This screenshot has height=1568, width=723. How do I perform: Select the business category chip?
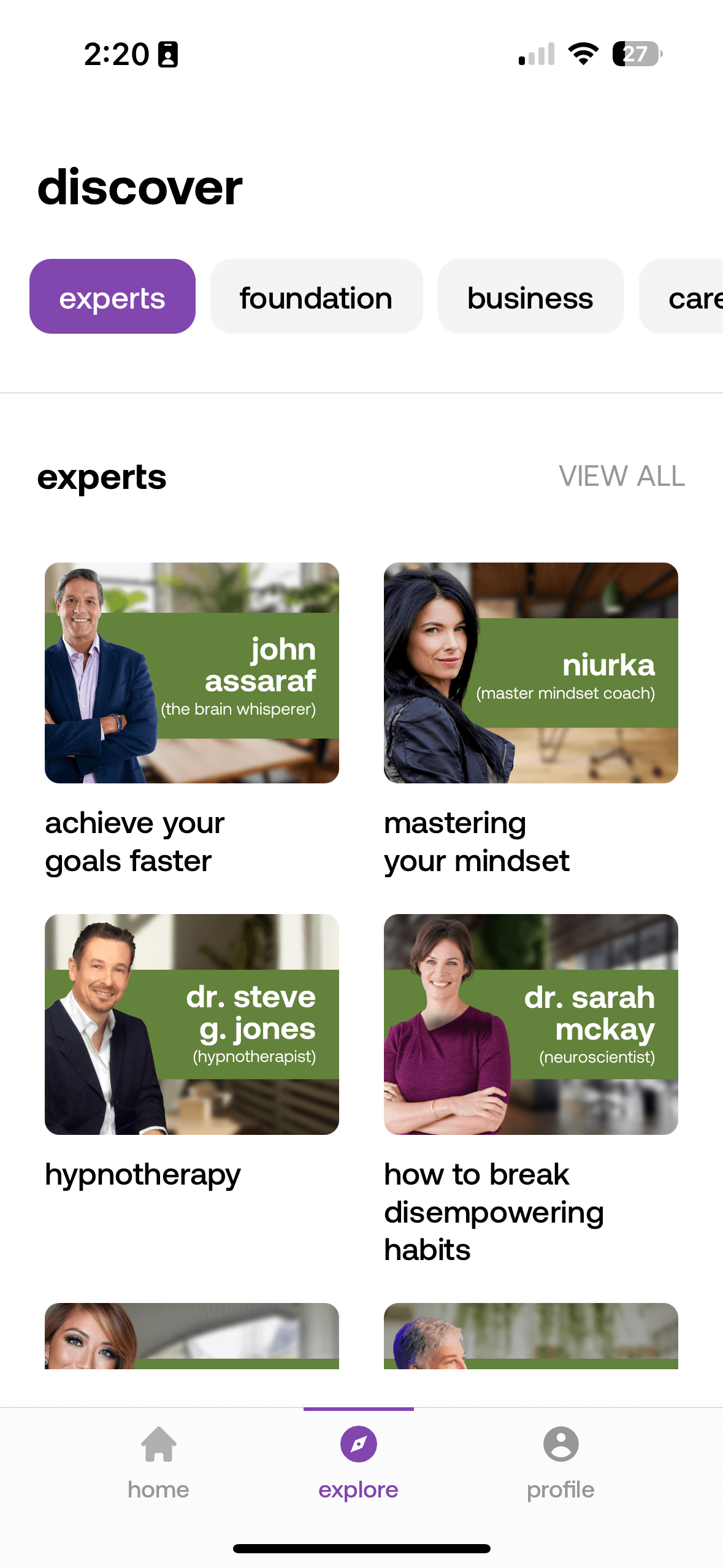tap(530, 297)
